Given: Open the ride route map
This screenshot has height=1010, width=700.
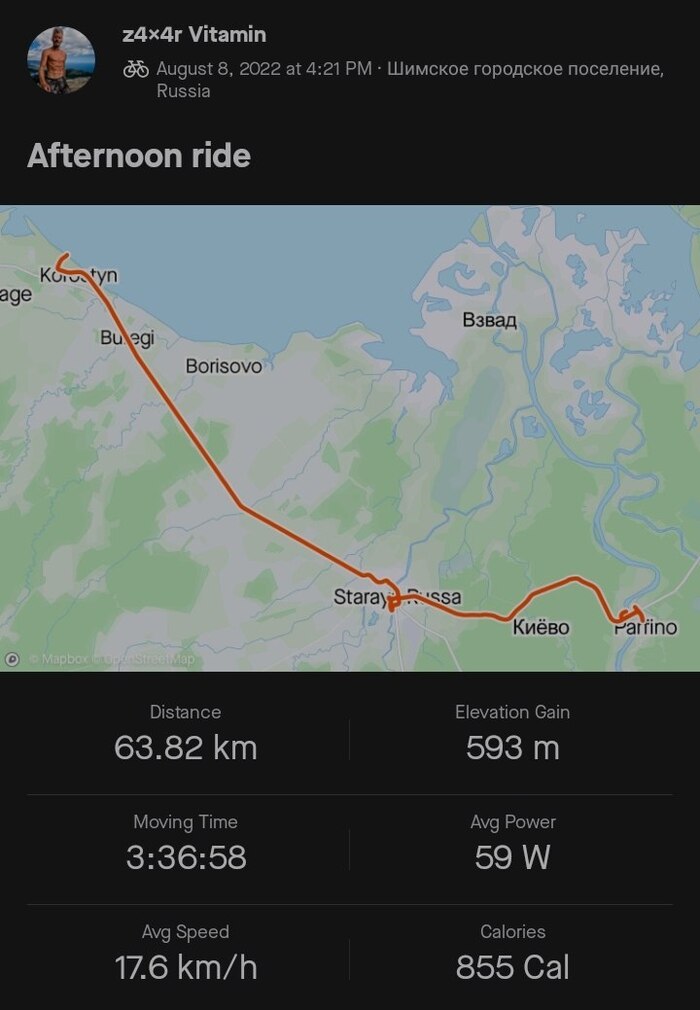Looking at the screenshot, I should [350, 438].
